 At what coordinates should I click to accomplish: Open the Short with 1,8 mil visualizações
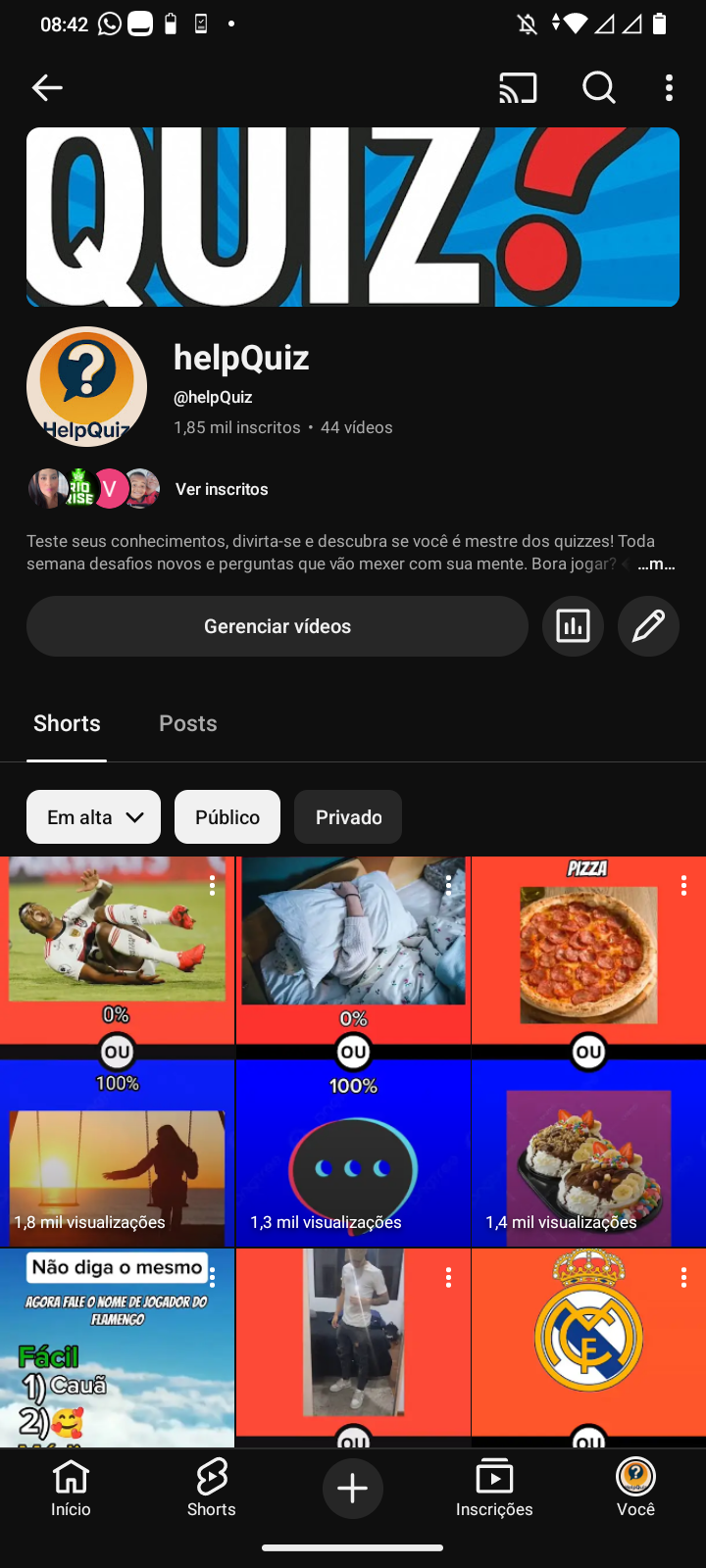[117, 1053]
